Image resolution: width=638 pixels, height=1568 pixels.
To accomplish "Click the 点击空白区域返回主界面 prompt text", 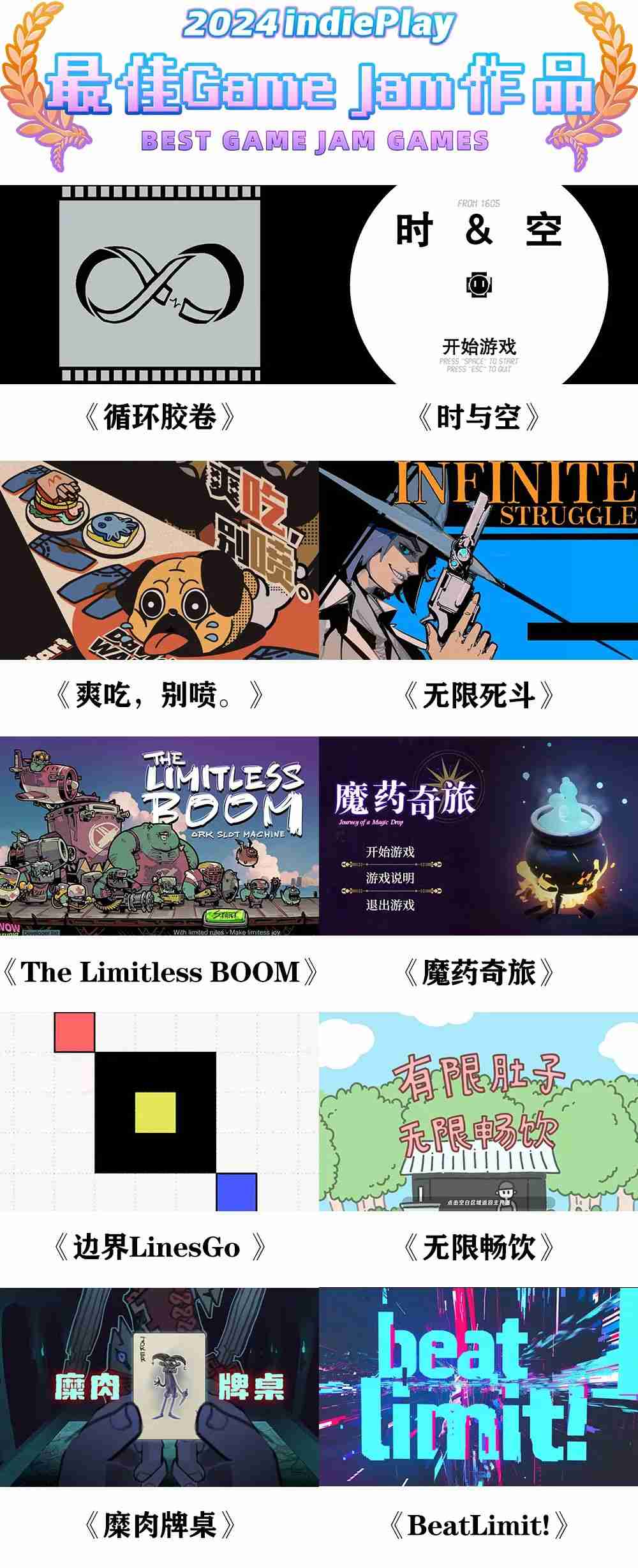I will click(478, 1201).
